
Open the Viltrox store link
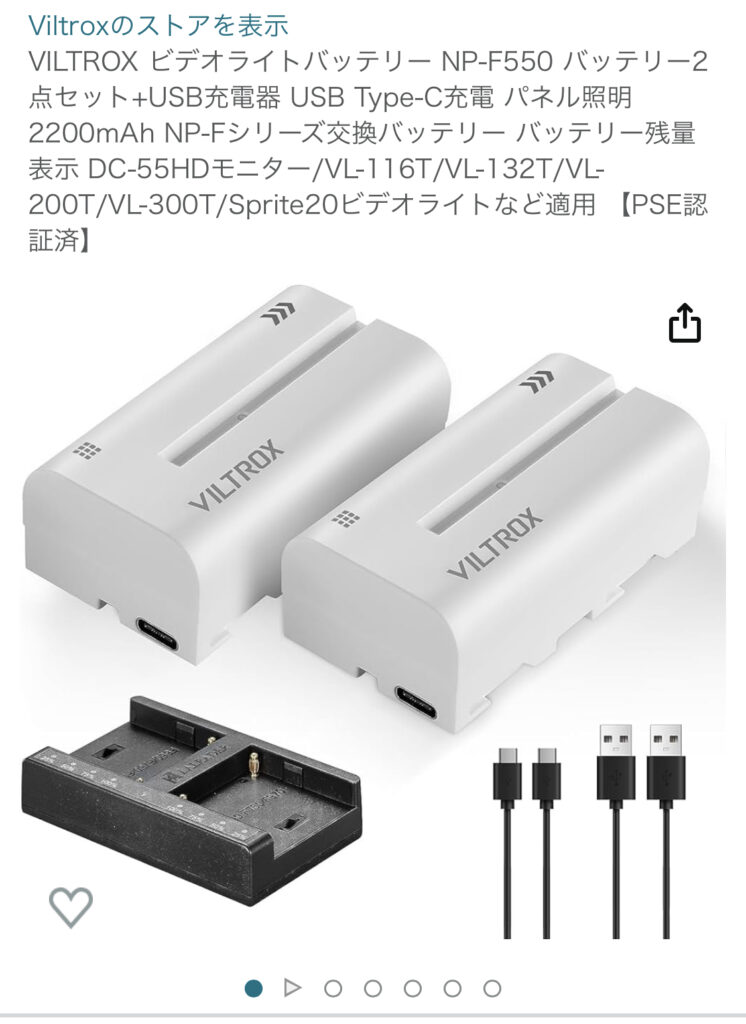[x=158, y=23]
